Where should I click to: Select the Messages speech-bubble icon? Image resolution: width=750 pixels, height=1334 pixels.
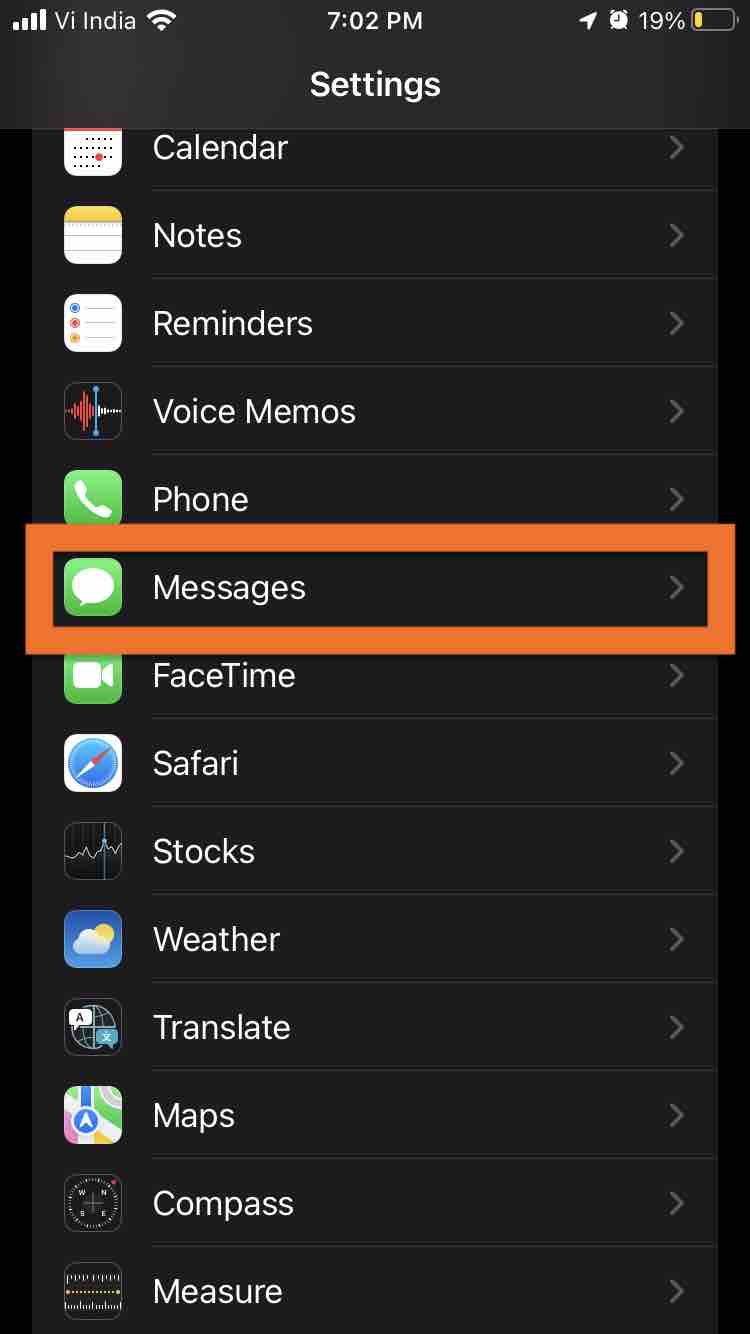click(93, 587)
